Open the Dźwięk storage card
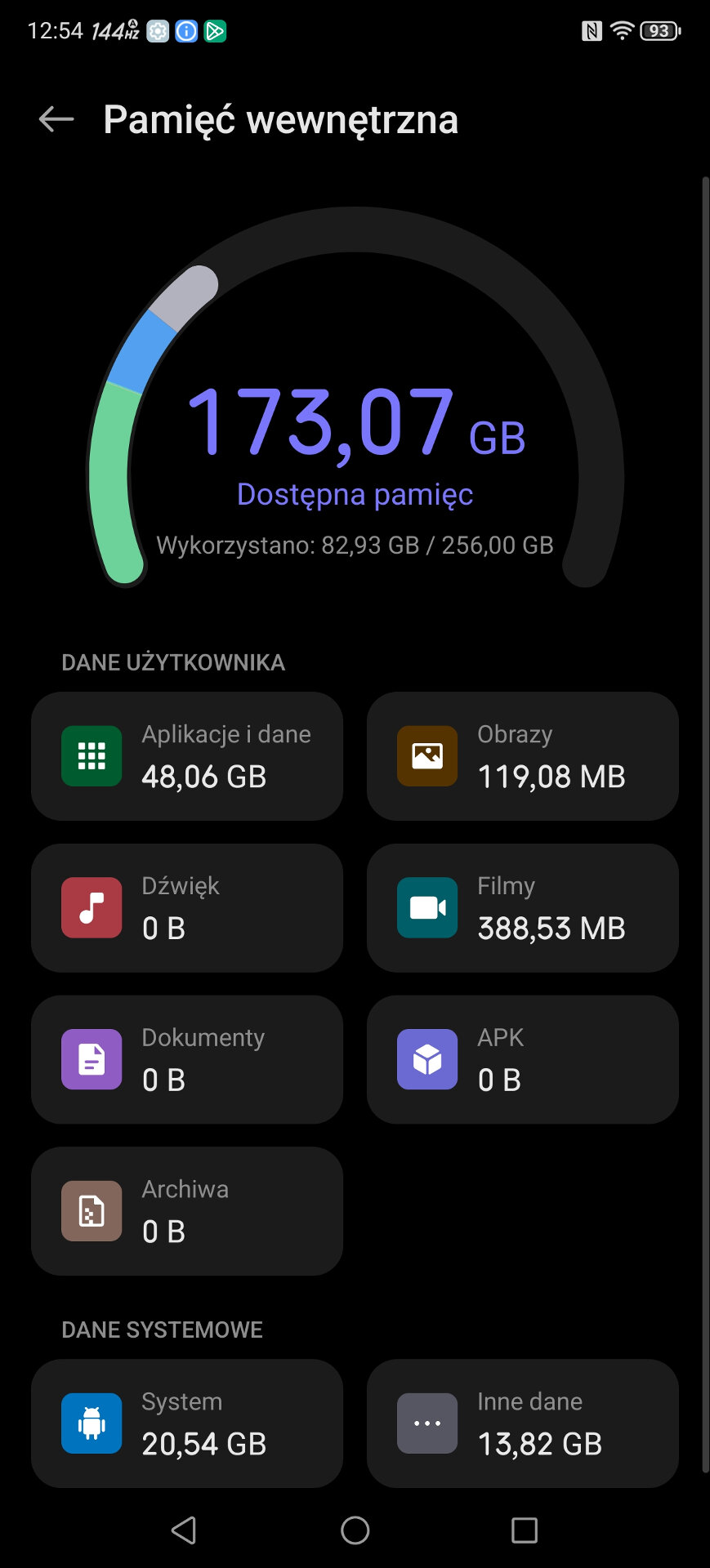The image size is (710, 1568). tap(187, 908)
